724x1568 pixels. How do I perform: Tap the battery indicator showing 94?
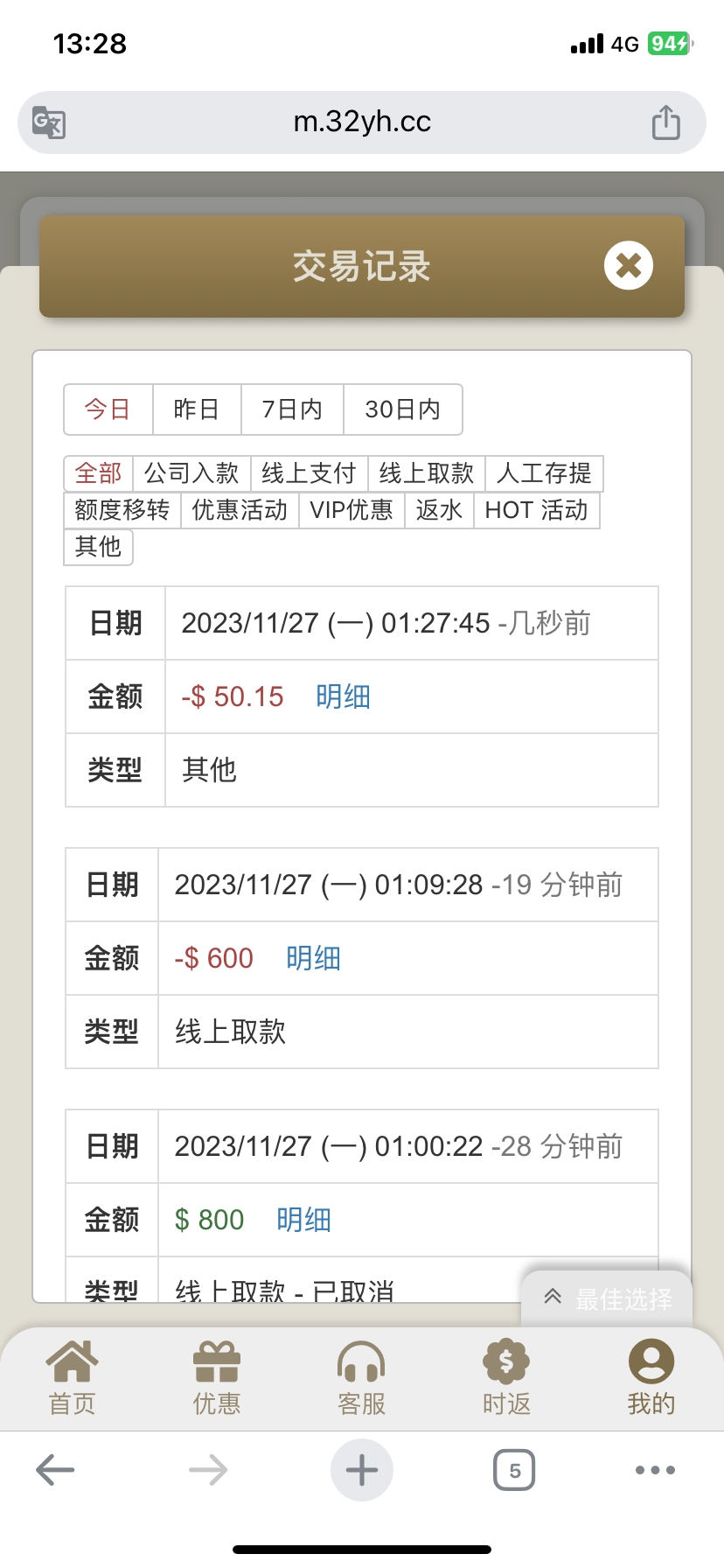(667, 42)
